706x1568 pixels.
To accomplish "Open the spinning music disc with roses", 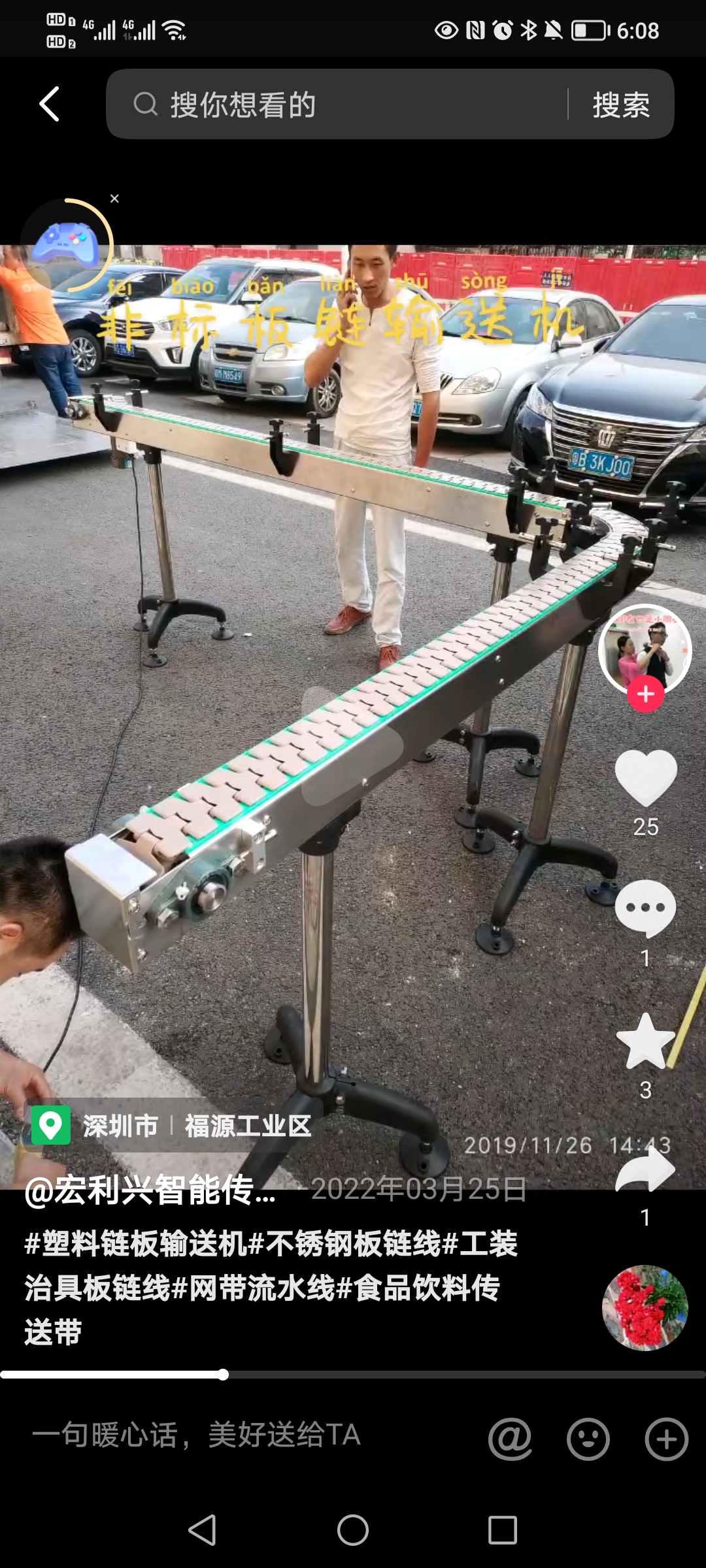I will [x=645, y=1308].
